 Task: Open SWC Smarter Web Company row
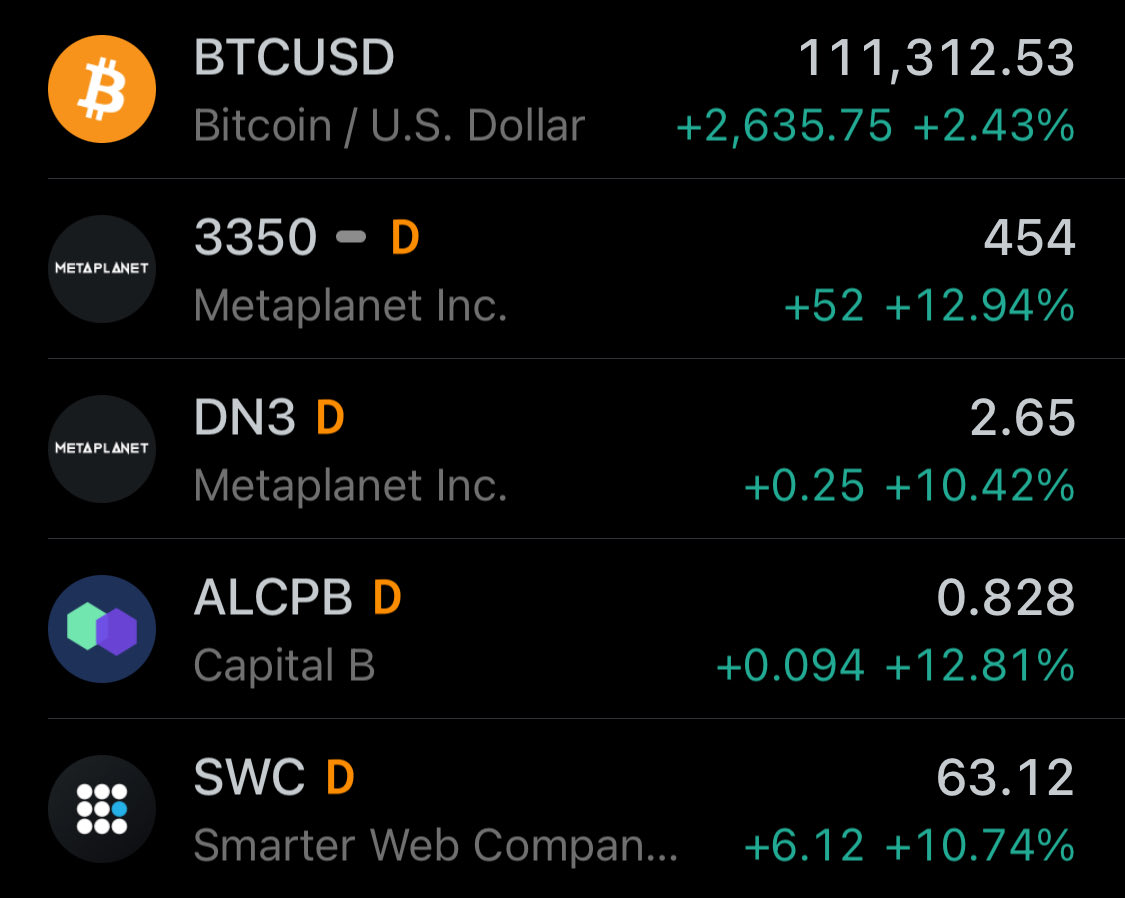[x=562, y=808]
